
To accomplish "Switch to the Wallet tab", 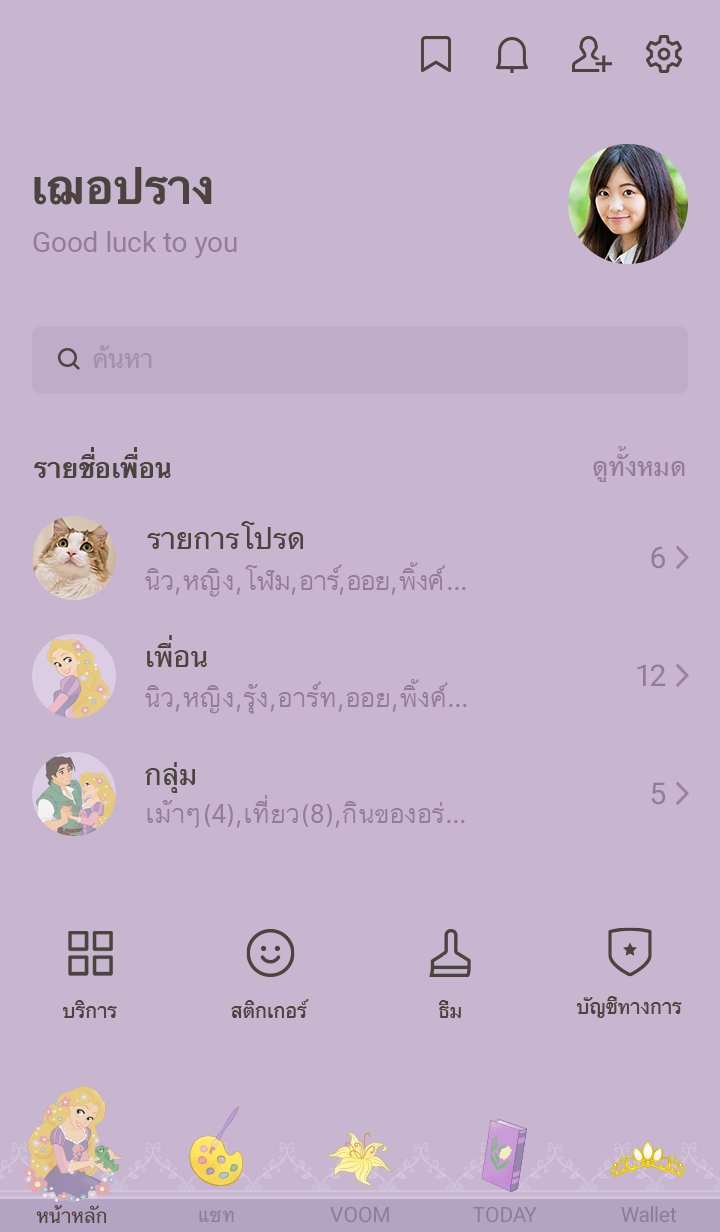I will (x=648, y=1170).
